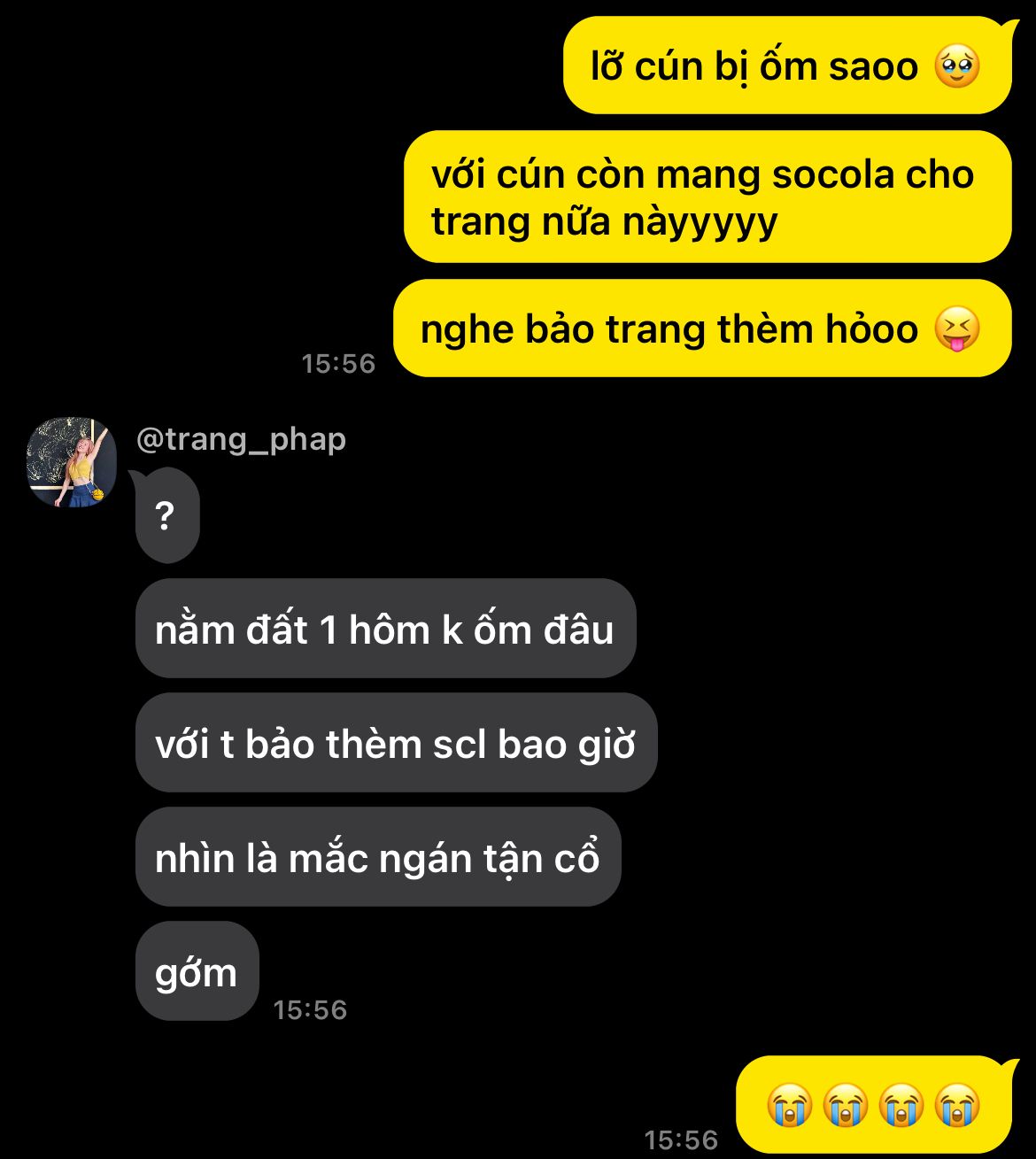Open trang_phap's profile picture
Screen dimensions: 1036x1159
pos(73,462)
